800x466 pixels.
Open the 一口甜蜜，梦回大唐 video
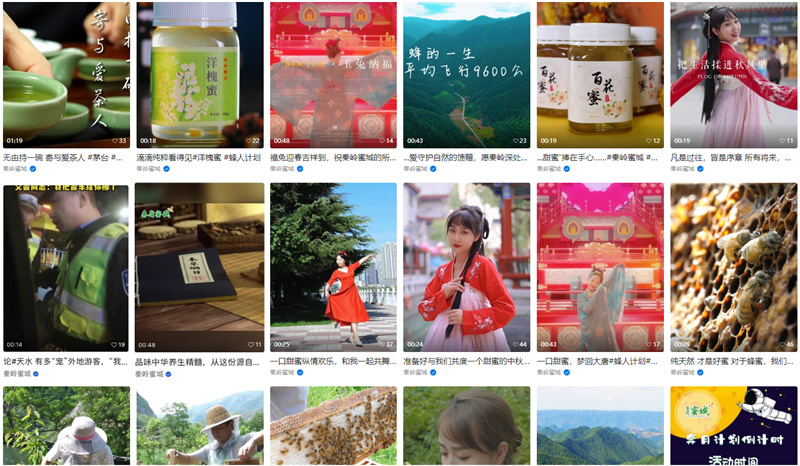[x=600, y=266]
